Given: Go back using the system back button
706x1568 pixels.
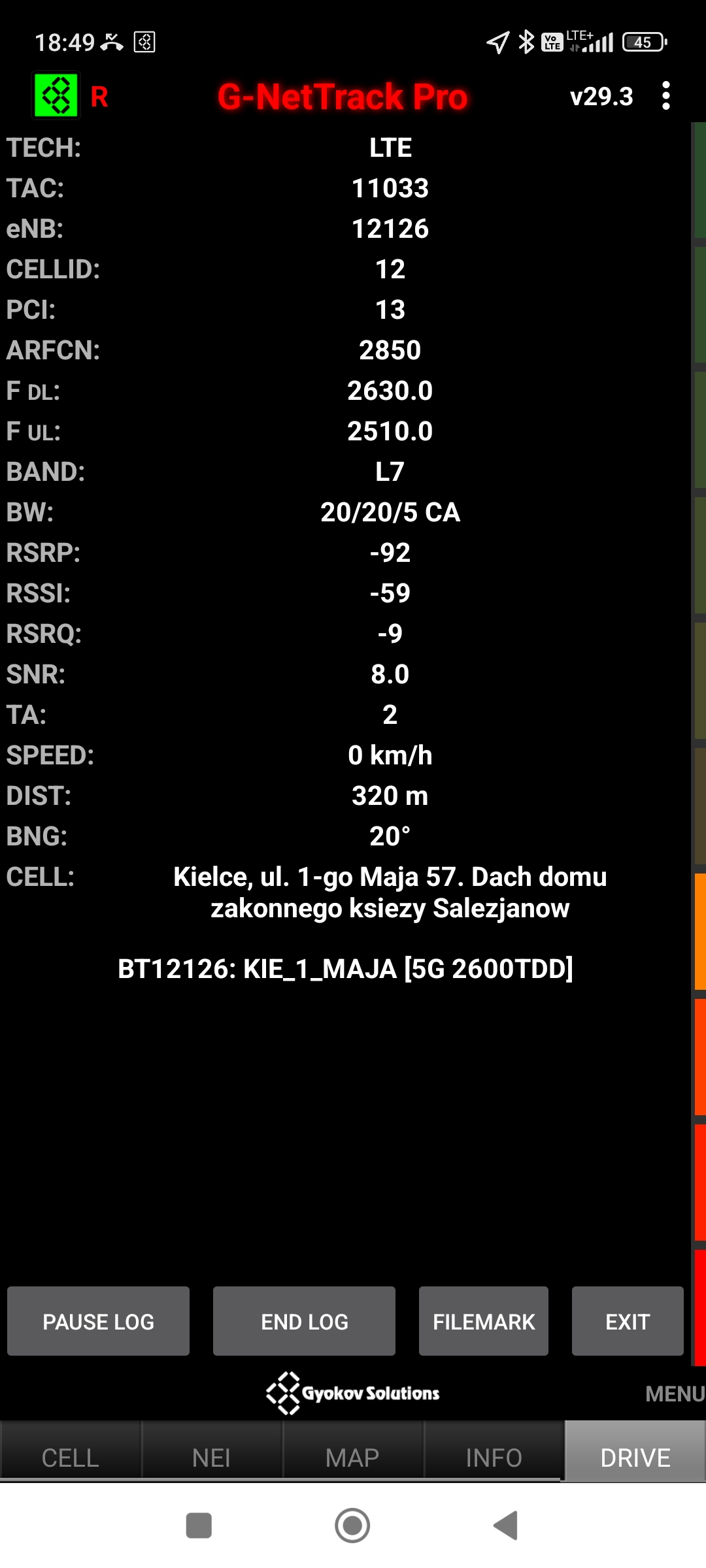Looking at the screenshot, I should click(x=506, y=1526).
